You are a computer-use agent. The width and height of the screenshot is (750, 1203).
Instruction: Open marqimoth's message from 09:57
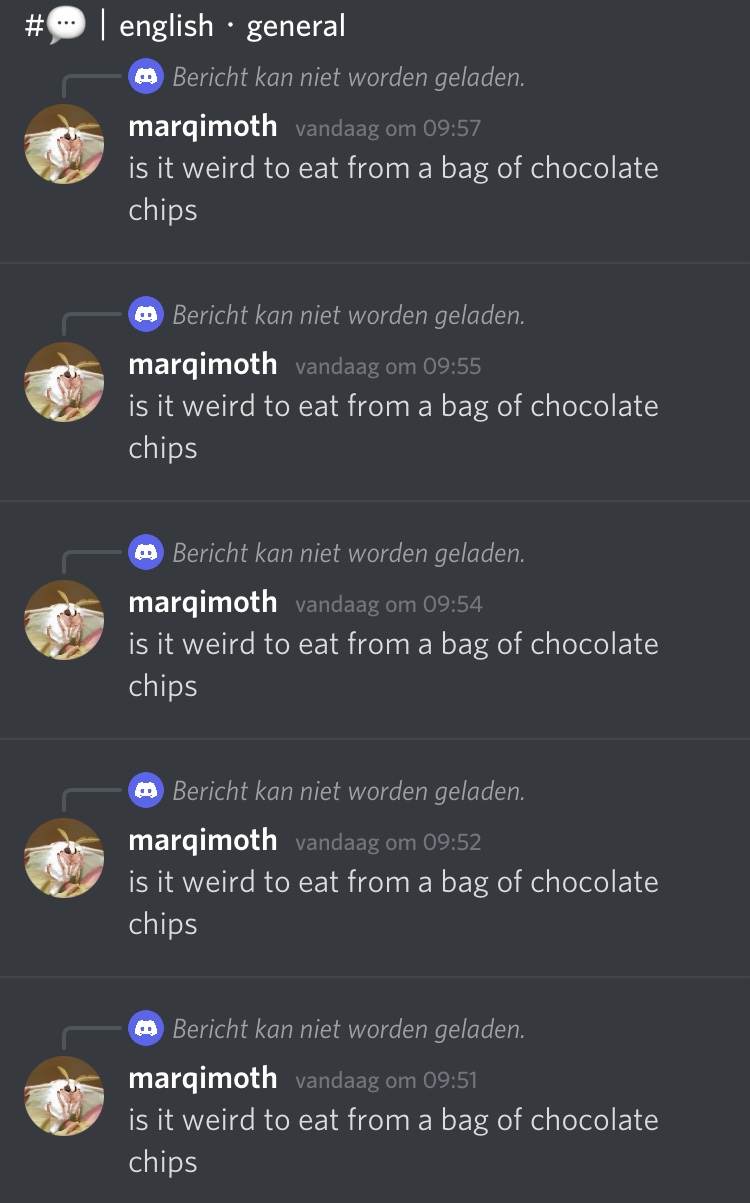coord(393,168)
